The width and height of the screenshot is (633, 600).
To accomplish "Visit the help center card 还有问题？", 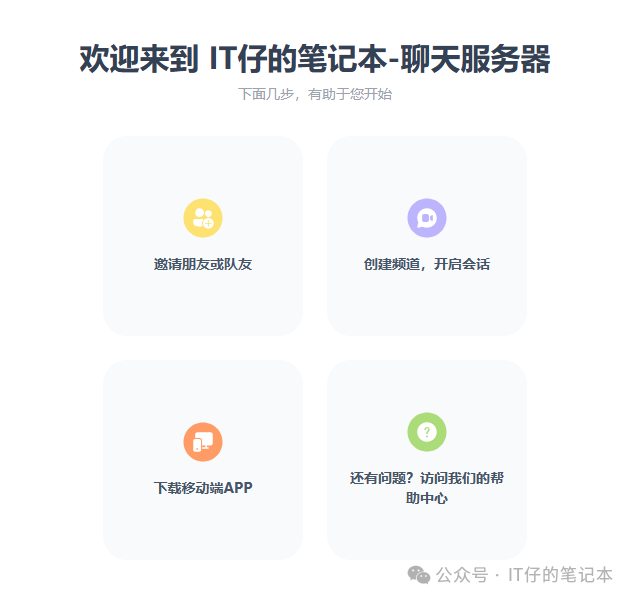I will pyautogui.click(x=427, y=460).
